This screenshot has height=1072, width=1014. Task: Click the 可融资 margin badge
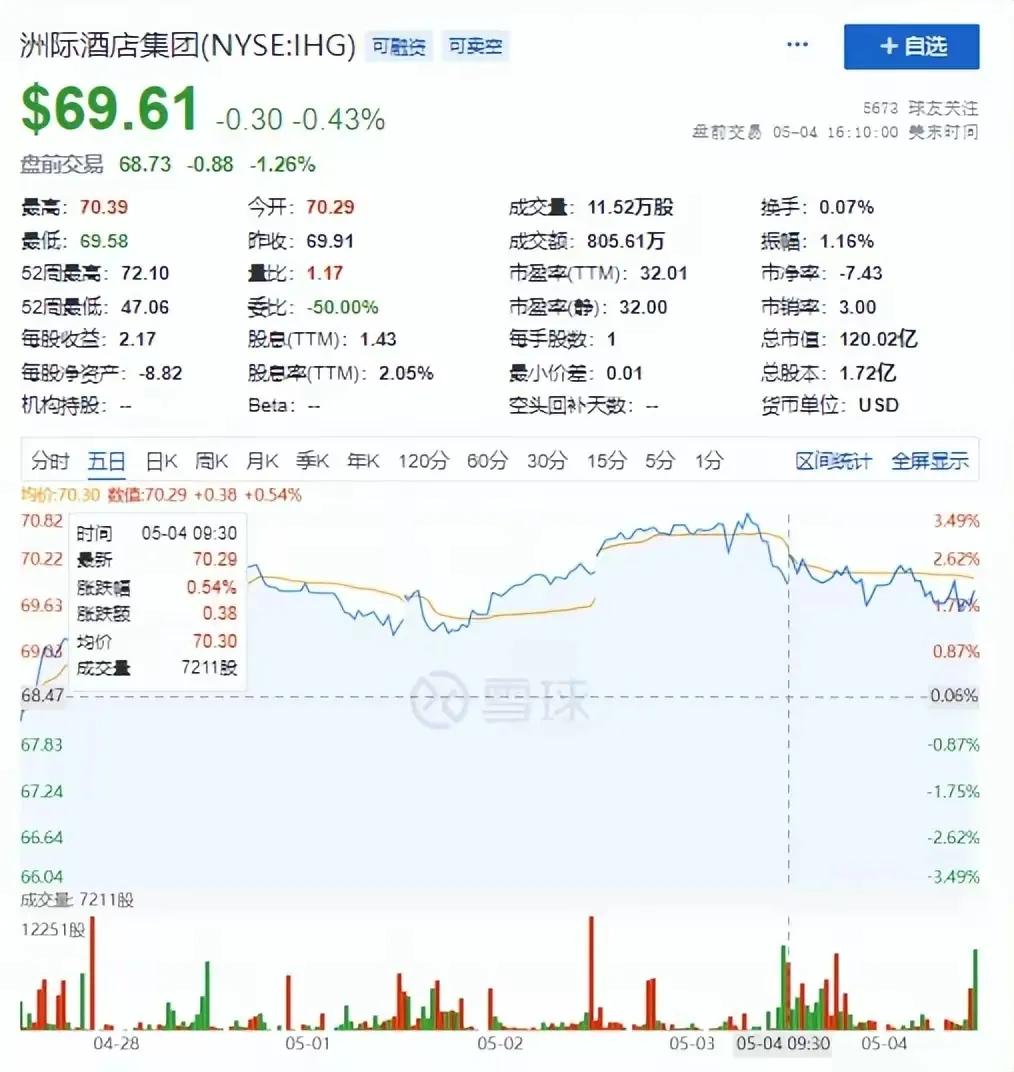pos(399,46)
